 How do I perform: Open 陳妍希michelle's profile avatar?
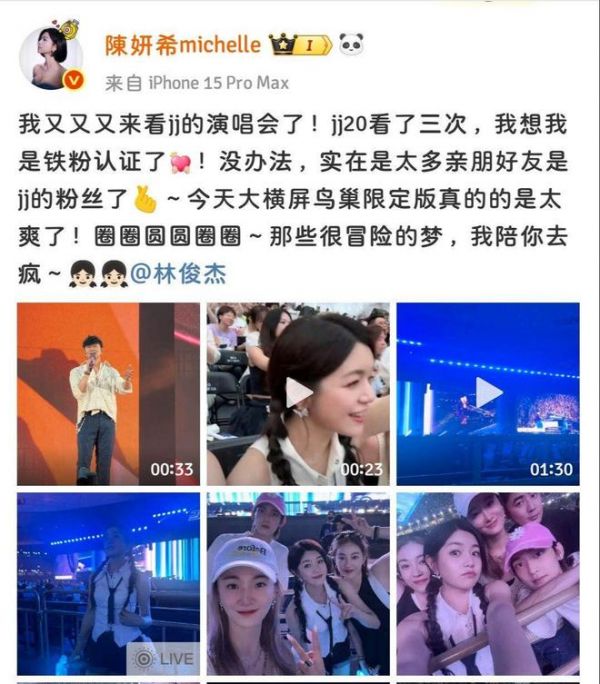tap(51, 57)
